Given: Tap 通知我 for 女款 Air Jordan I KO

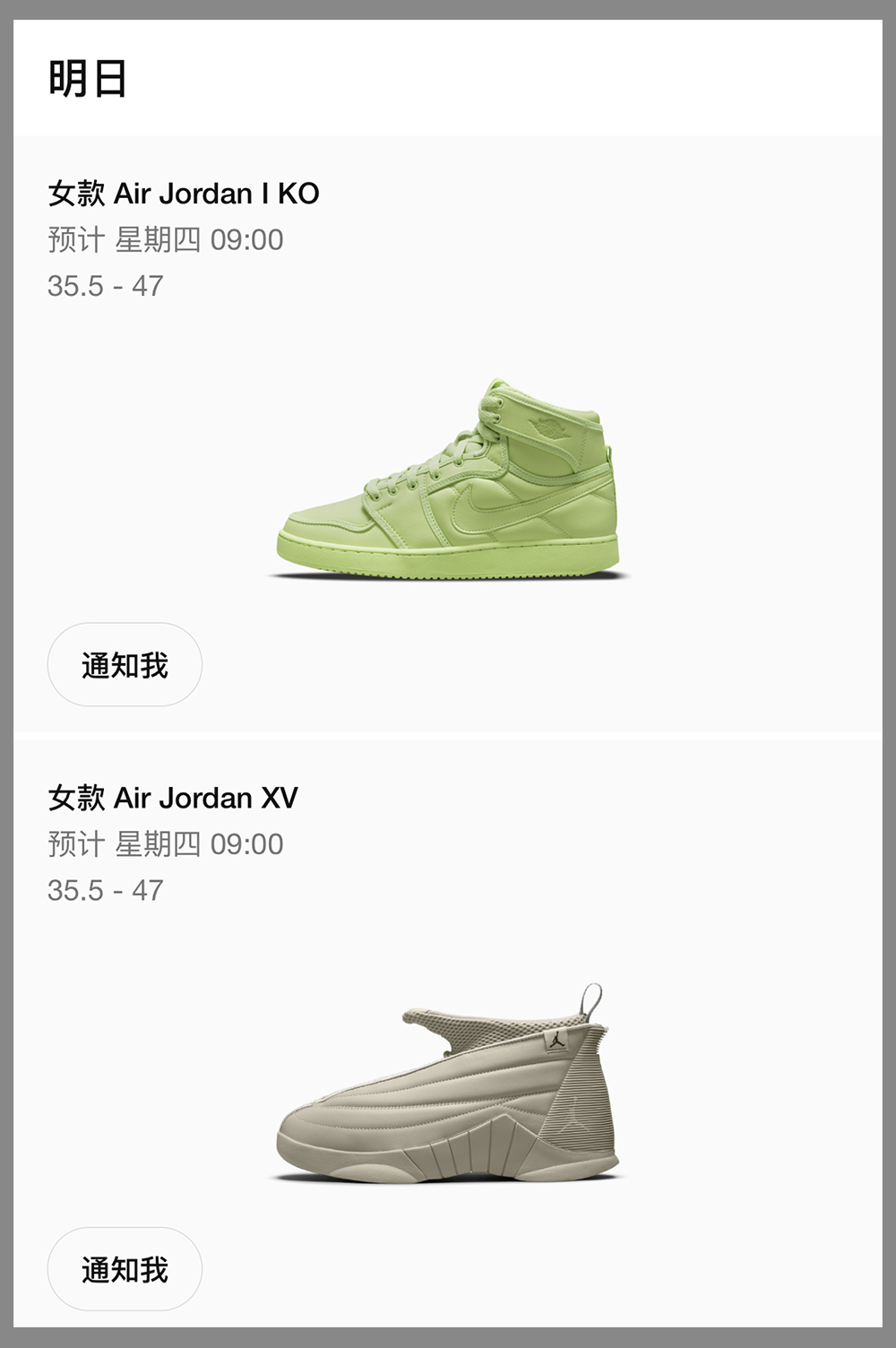Looking at the screenshot, I should tap(125, 665).
